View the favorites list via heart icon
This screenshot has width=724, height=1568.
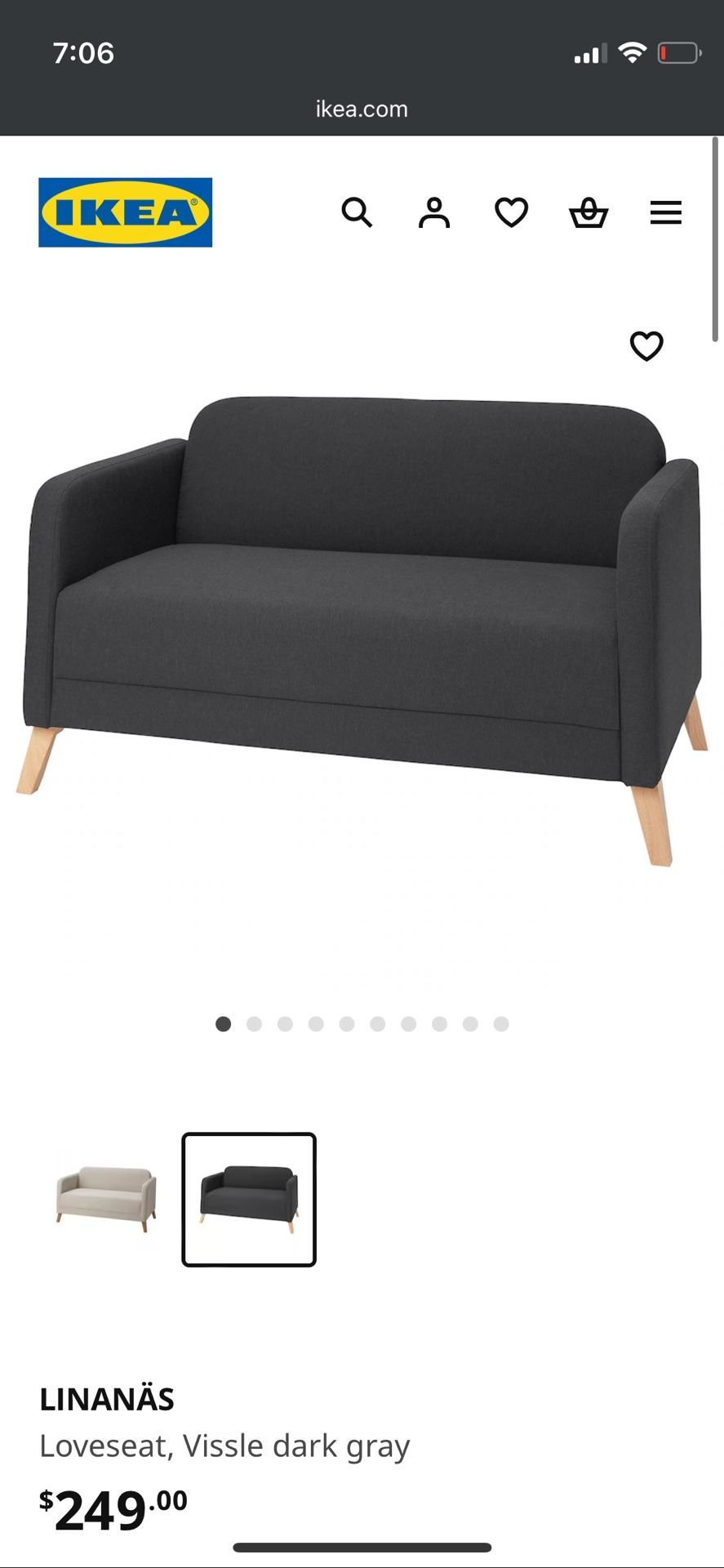point(510,213)
